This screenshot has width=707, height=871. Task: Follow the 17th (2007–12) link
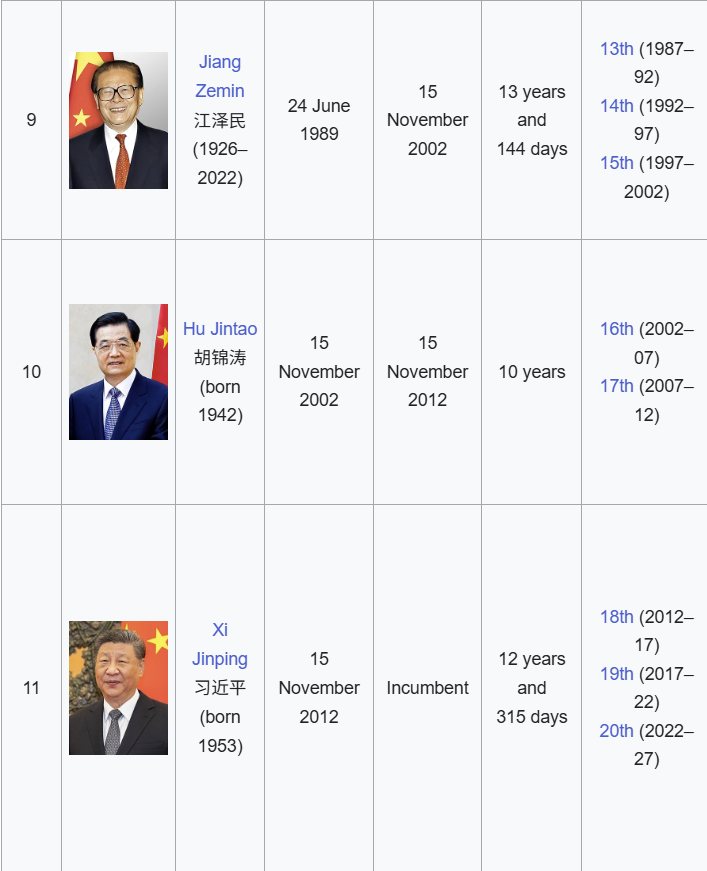(616, 386)
